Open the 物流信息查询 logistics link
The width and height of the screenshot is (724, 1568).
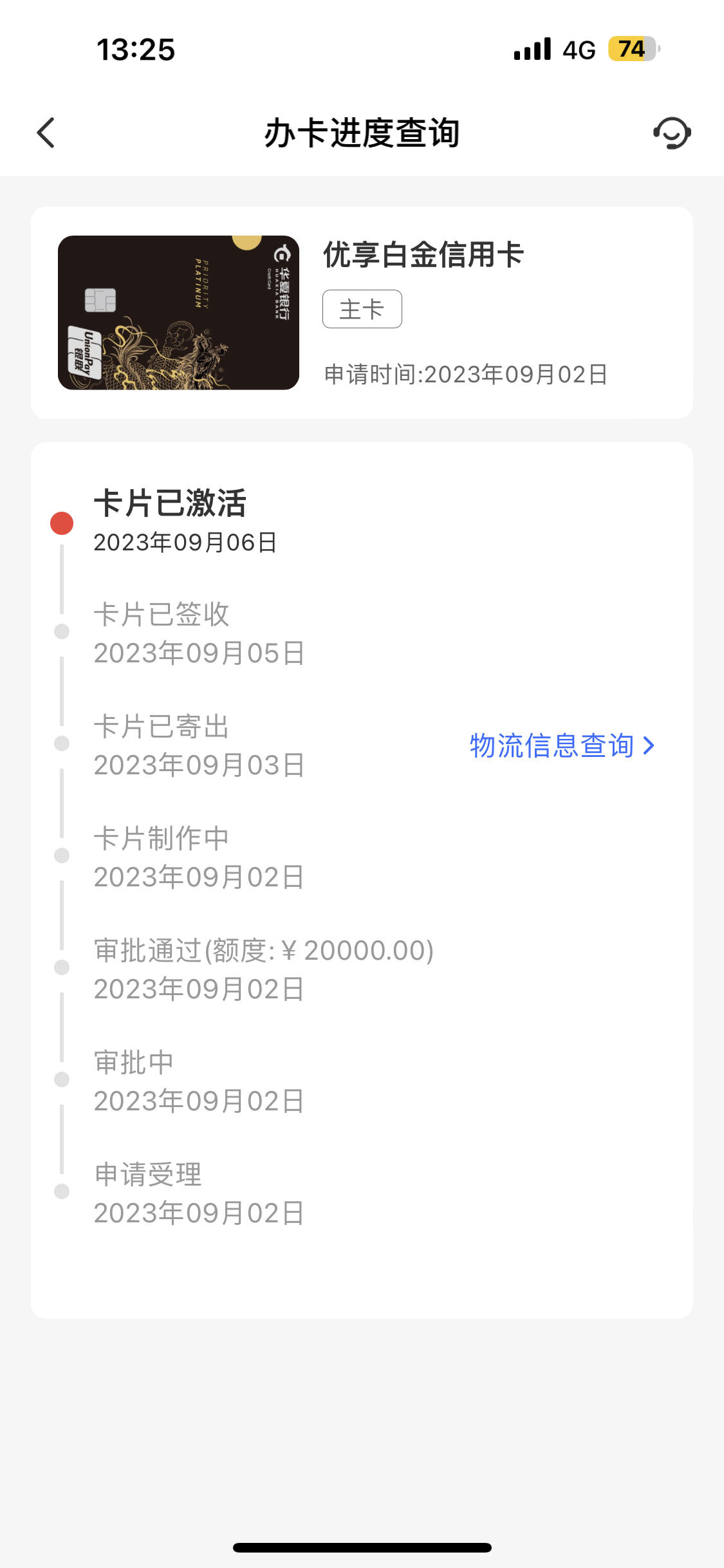coord(562,745)
